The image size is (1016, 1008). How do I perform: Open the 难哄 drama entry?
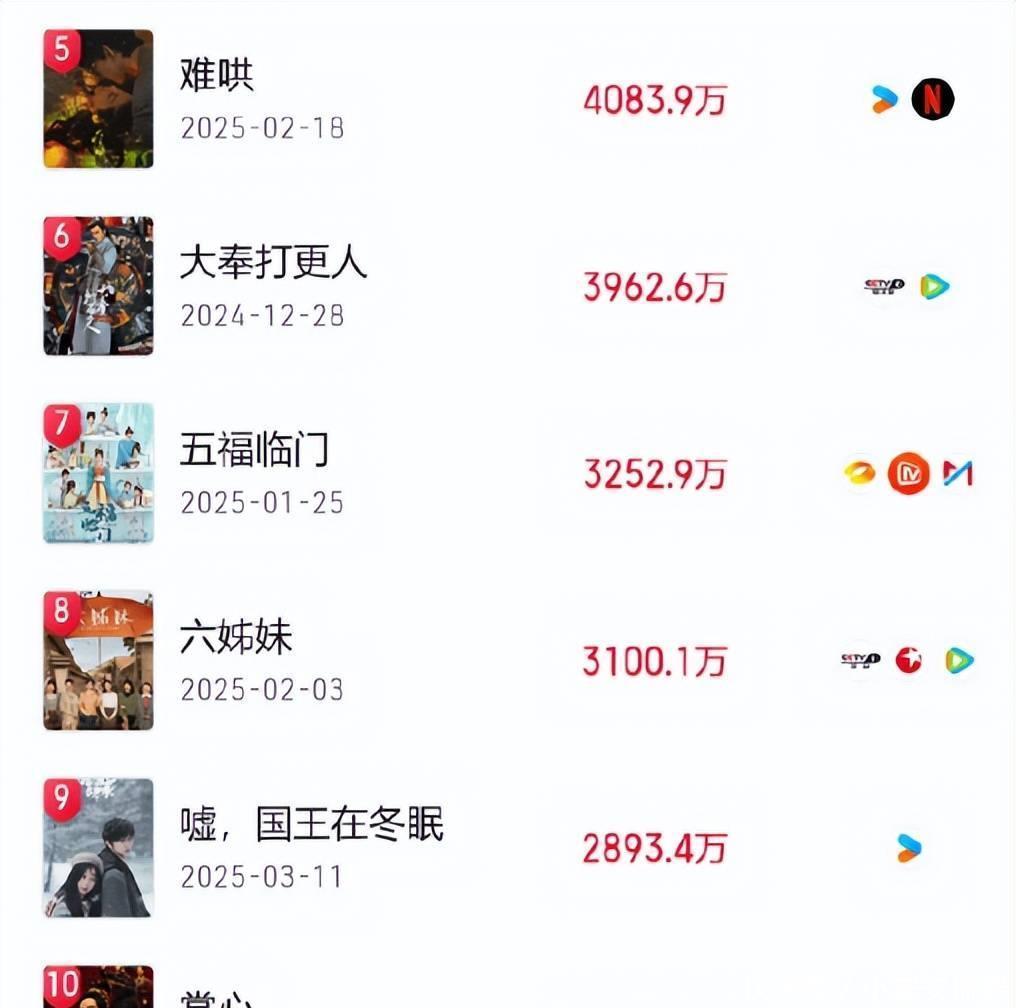[217, 76]
